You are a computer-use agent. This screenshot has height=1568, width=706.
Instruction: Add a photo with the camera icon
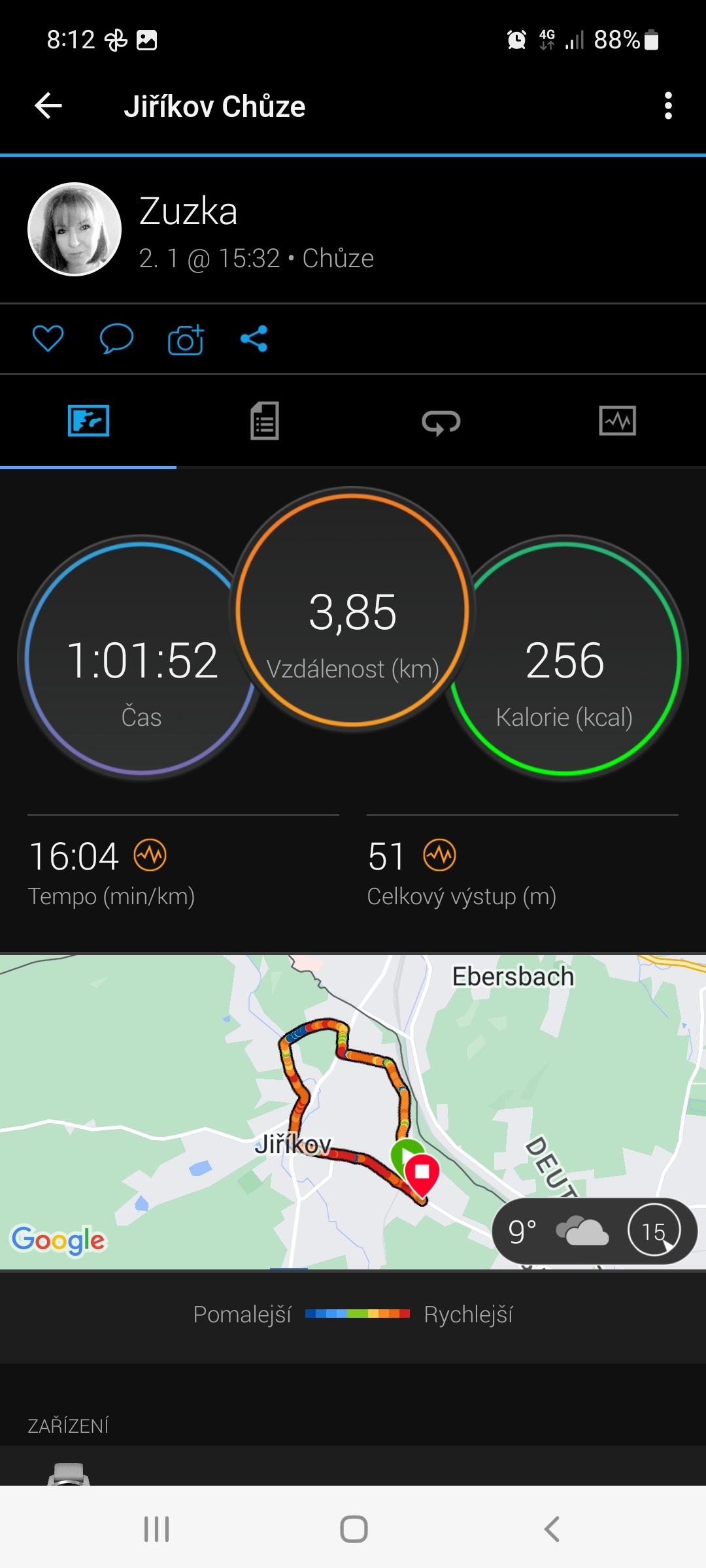click(x=186, y=339)
